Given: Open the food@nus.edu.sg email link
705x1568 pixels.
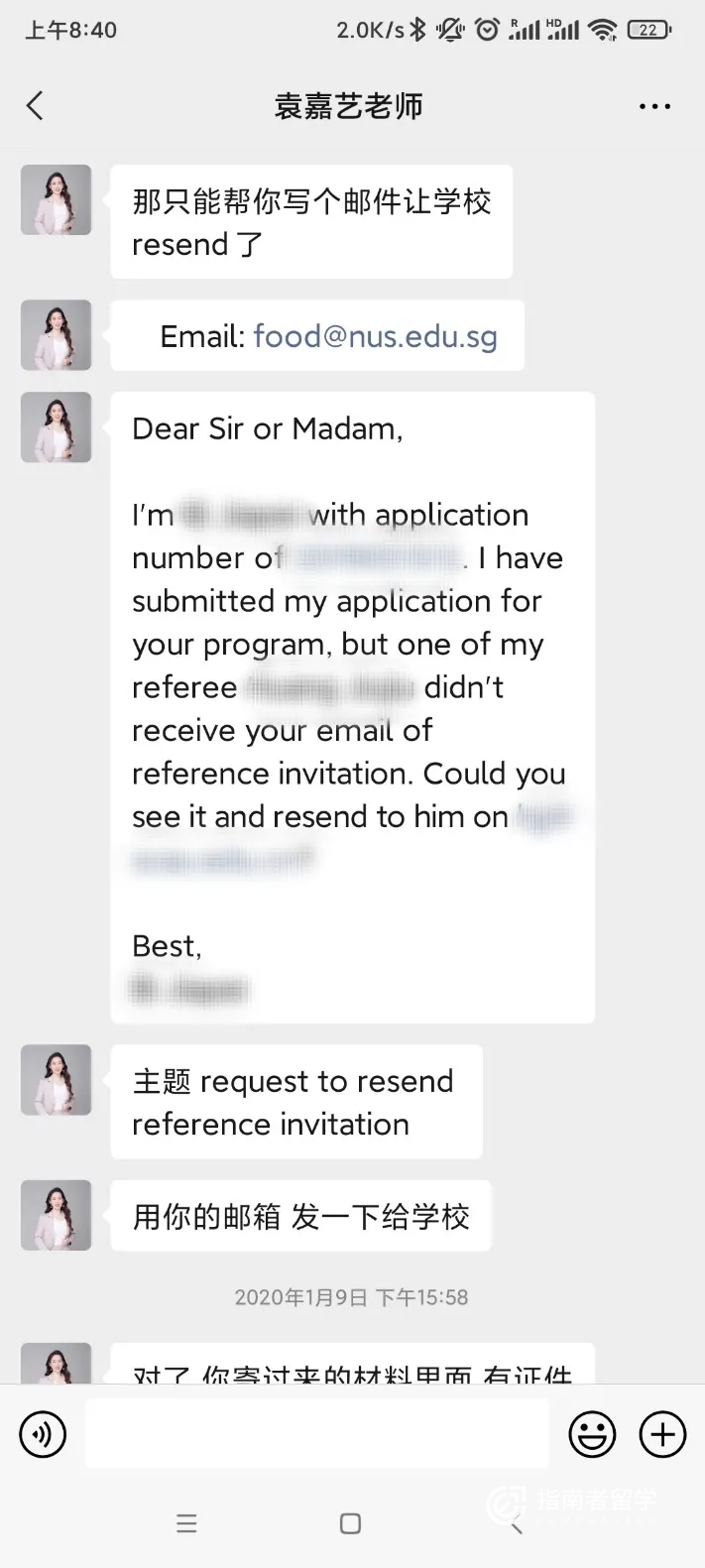Looking at the screenshot, I should pos(375,336).
